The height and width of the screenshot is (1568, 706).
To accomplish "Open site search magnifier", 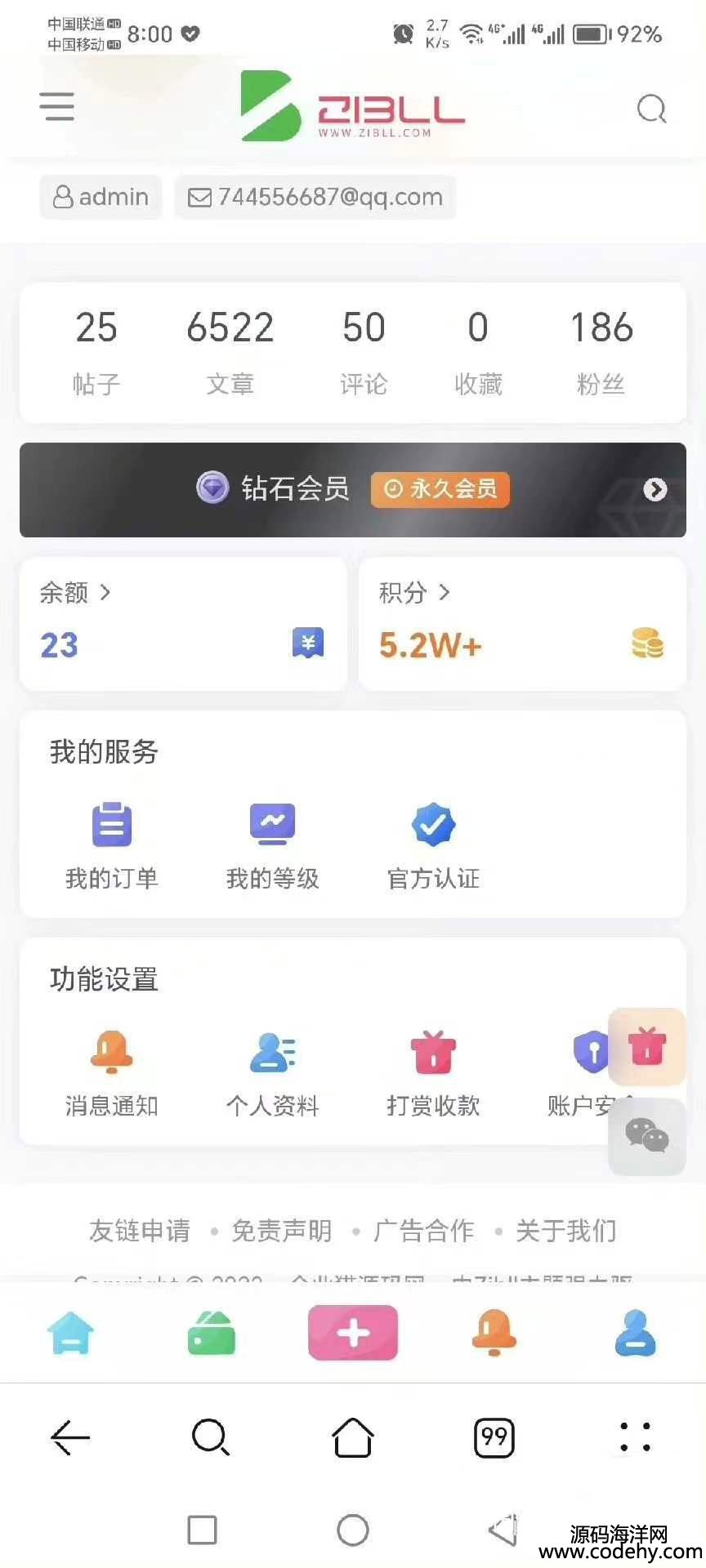I will (x=651, y=109).
